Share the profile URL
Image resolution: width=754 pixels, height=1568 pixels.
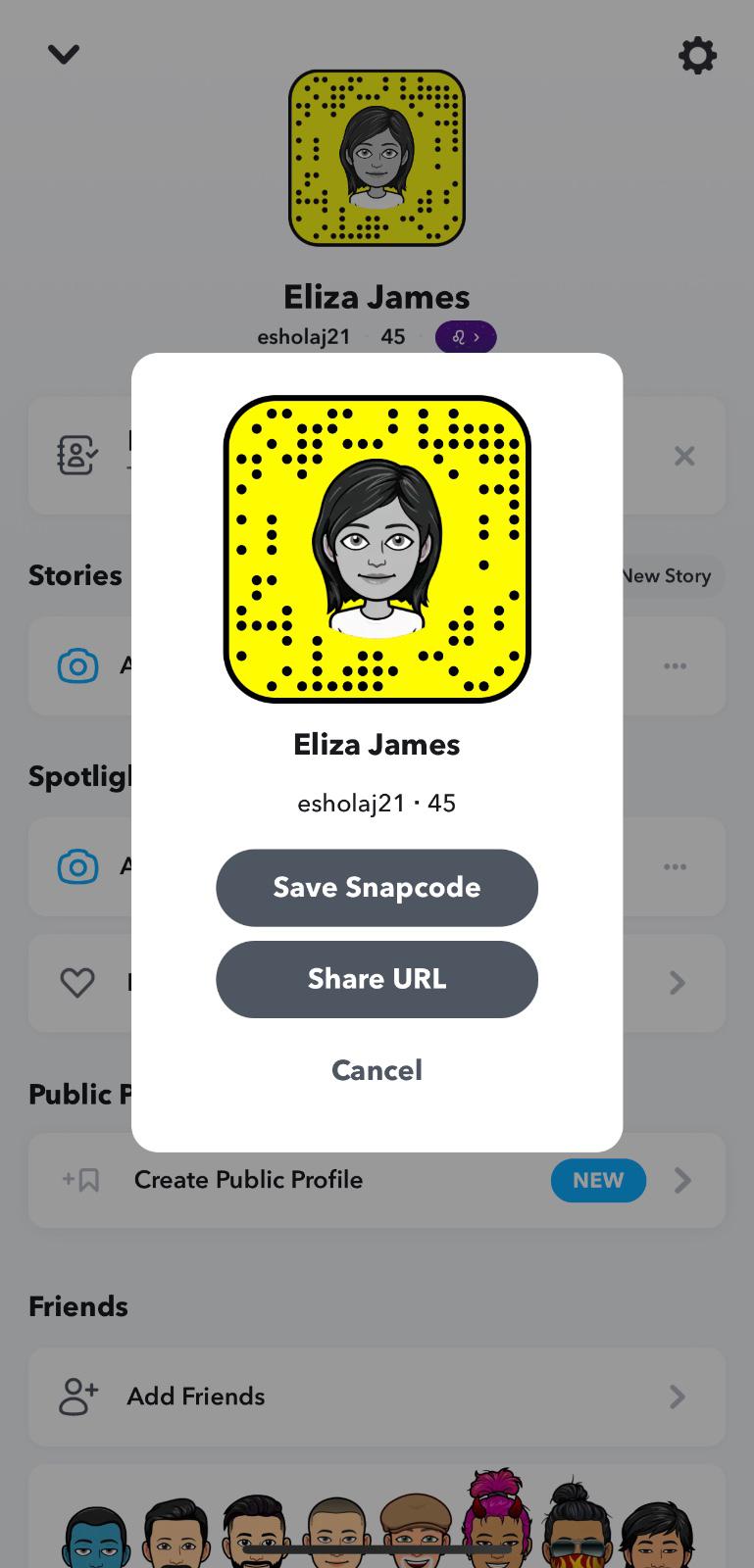click(377, 979)
